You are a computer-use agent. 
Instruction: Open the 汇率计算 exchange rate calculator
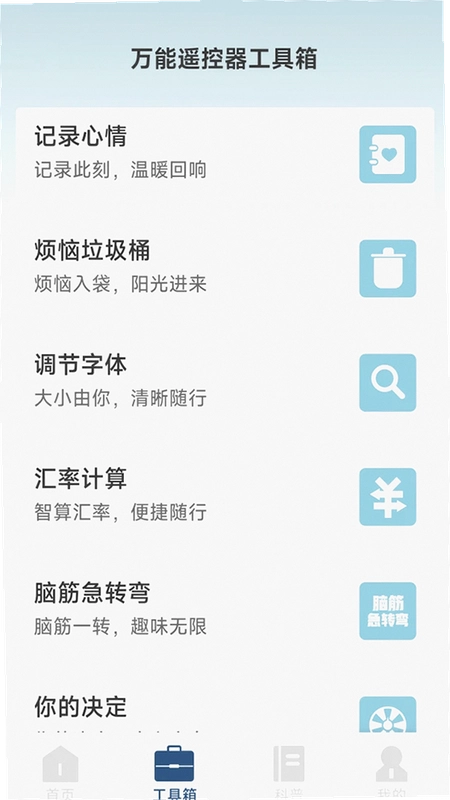(224, 497)
